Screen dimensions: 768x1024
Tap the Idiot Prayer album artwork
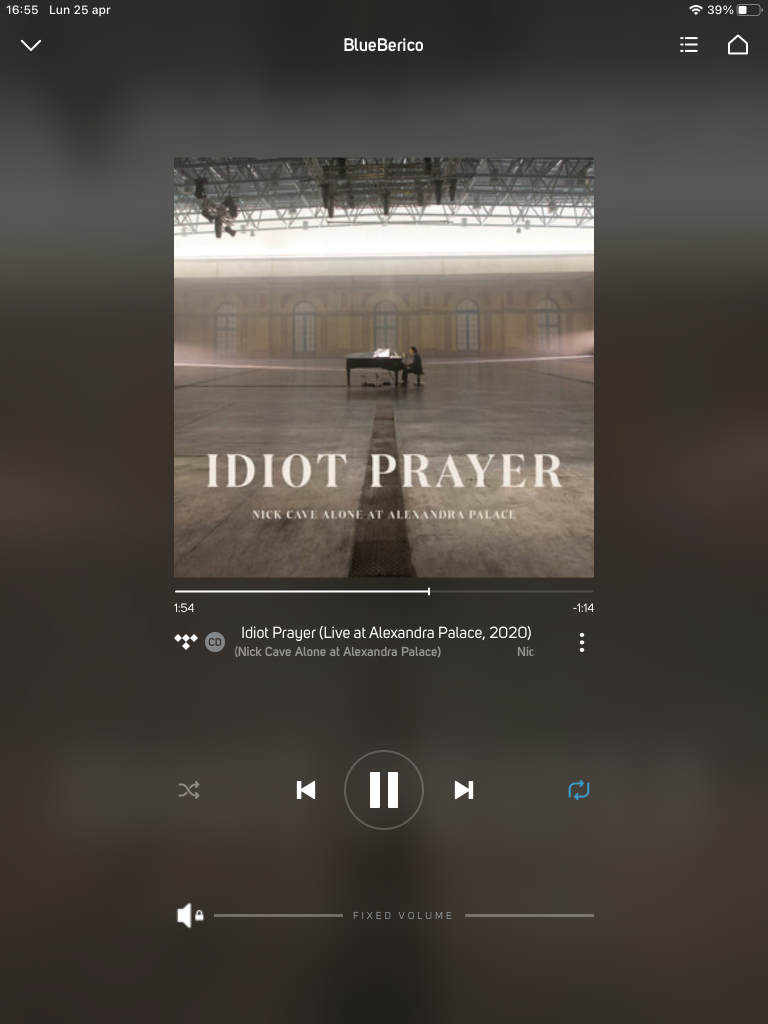pyautogui.click(x=384, y=367)
